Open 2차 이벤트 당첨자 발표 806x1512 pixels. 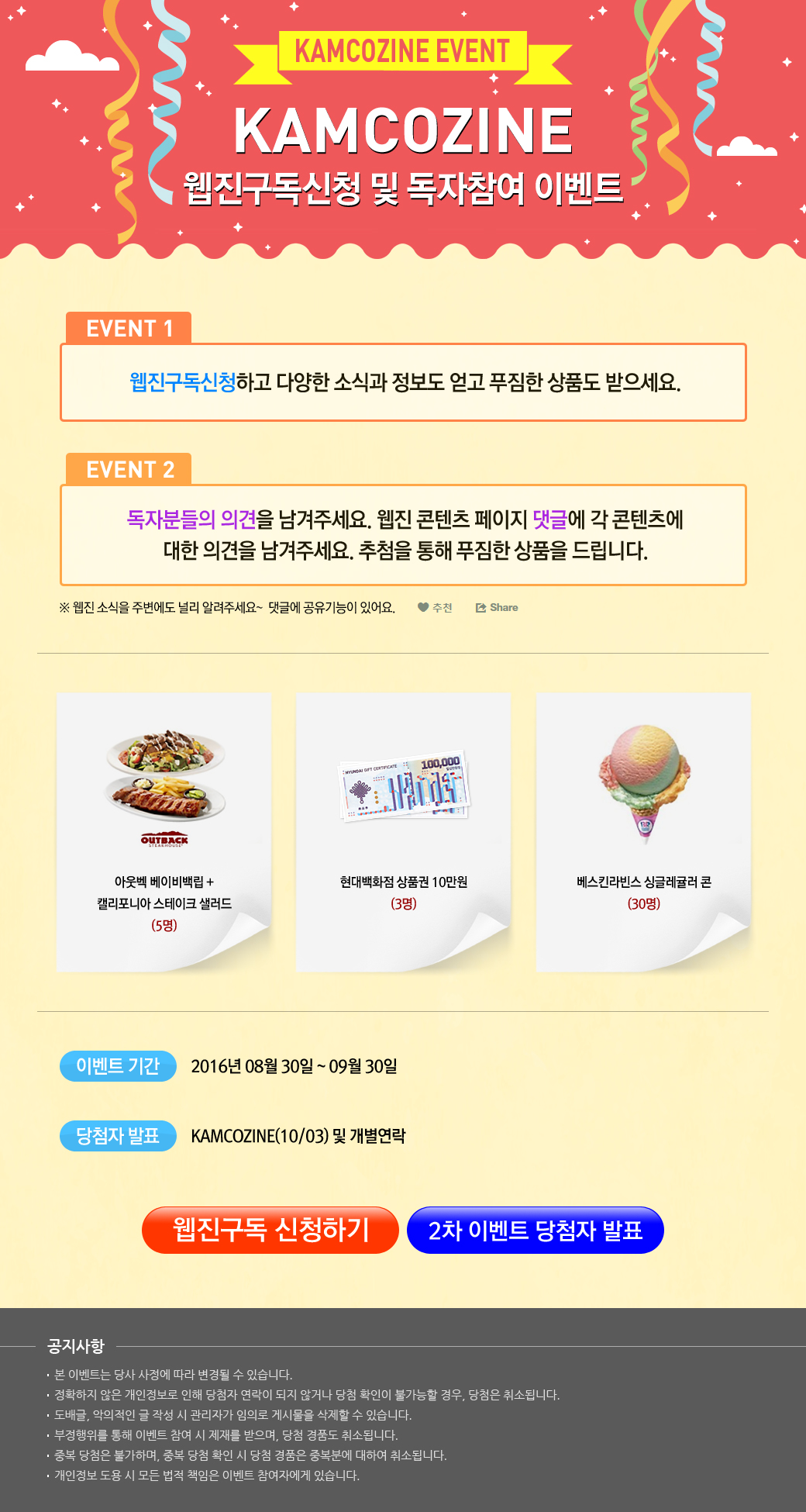click(x=535, y=1230)
